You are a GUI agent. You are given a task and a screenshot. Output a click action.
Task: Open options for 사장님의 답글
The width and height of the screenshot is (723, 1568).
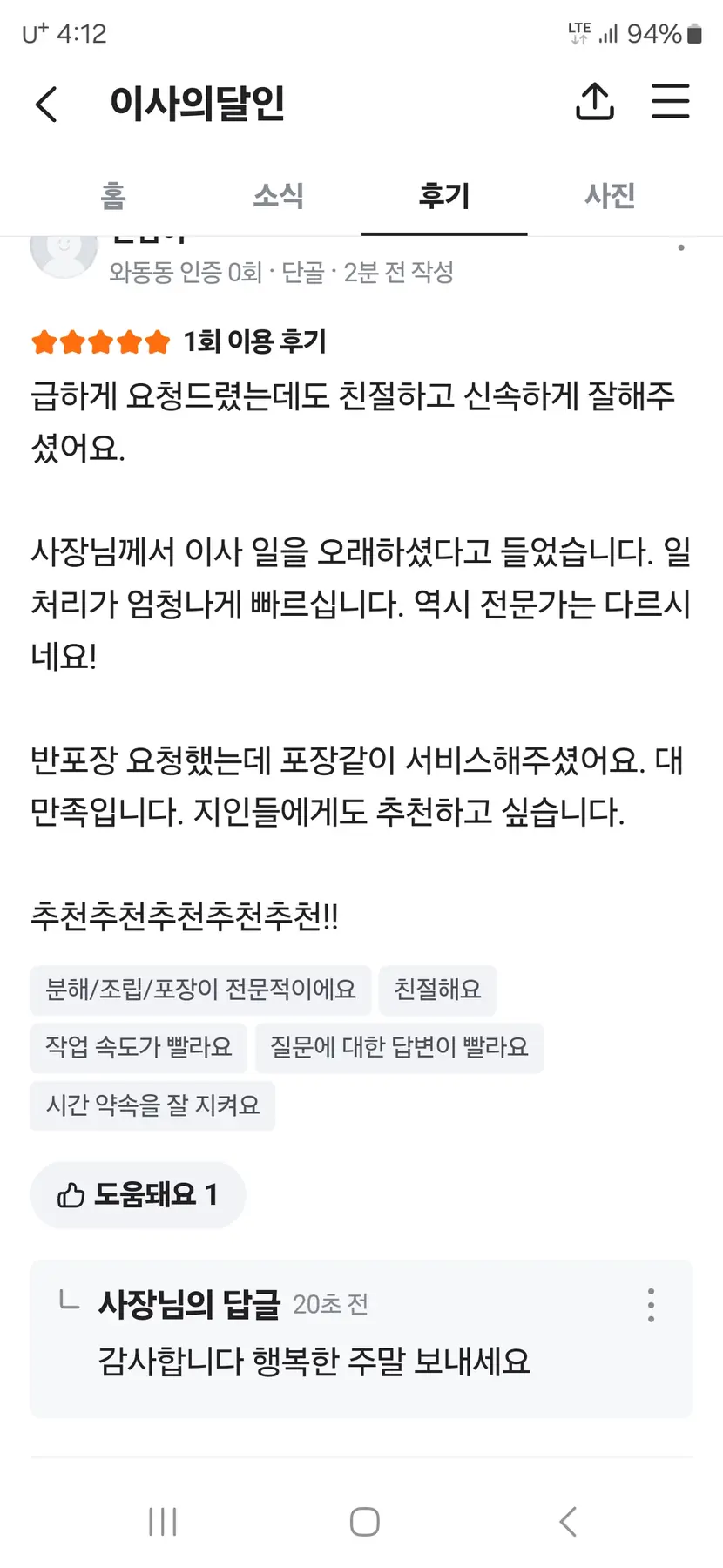click(651, 1305)
